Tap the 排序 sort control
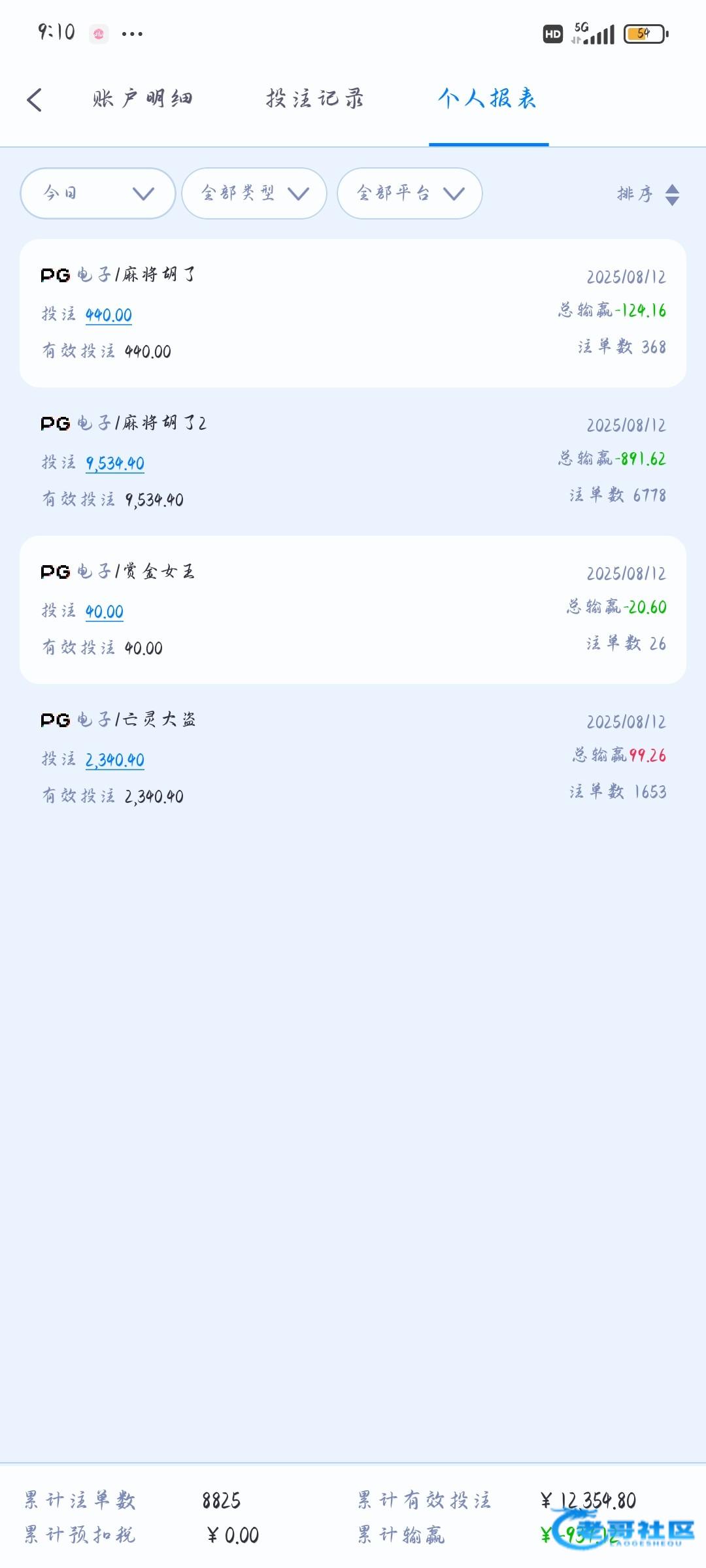 pyautogui.click(x=648, y=194)
